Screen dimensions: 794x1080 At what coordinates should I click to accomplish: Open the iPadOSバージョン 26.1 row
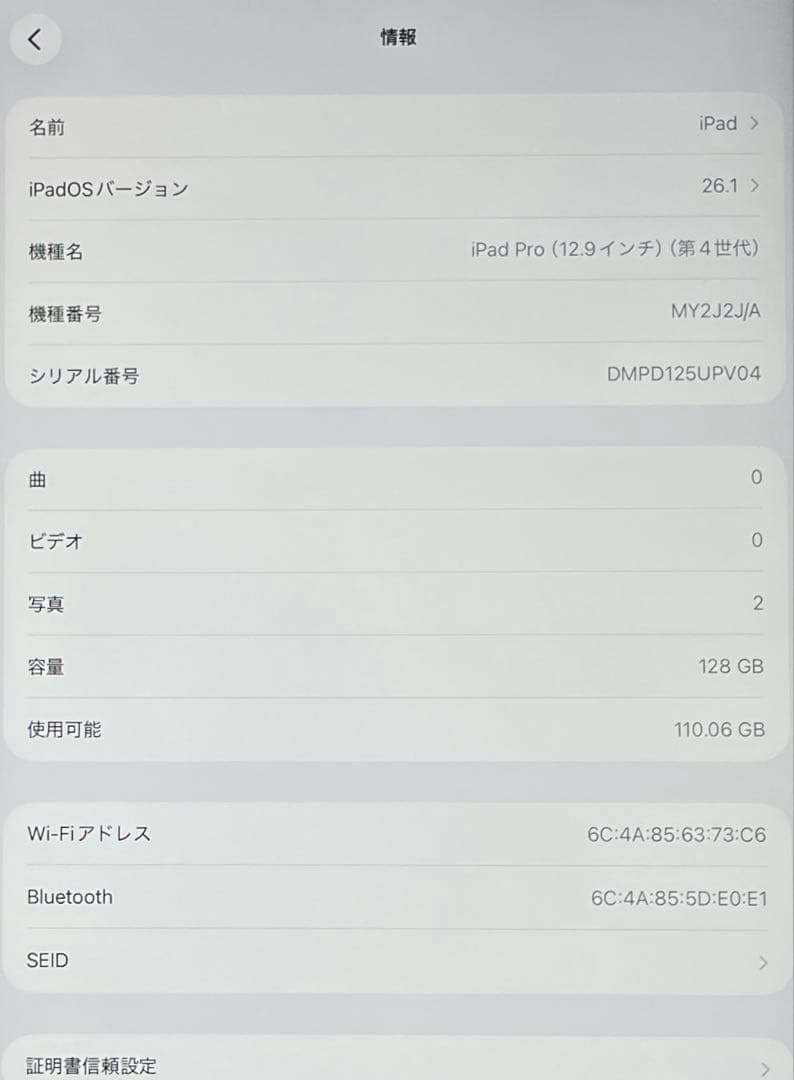pos(397,188)
